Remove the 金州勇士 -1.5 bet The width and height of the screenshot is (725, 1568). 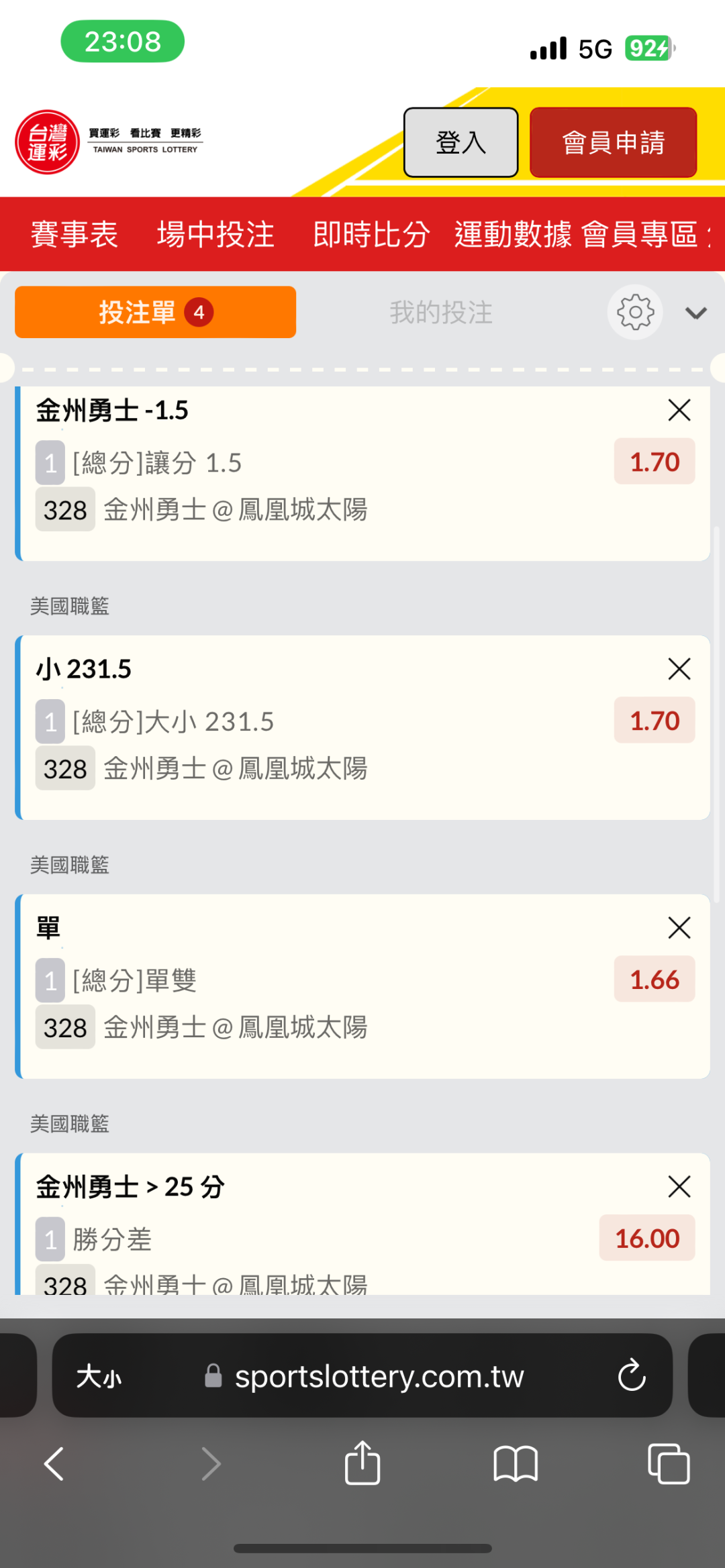pos(679,410)
